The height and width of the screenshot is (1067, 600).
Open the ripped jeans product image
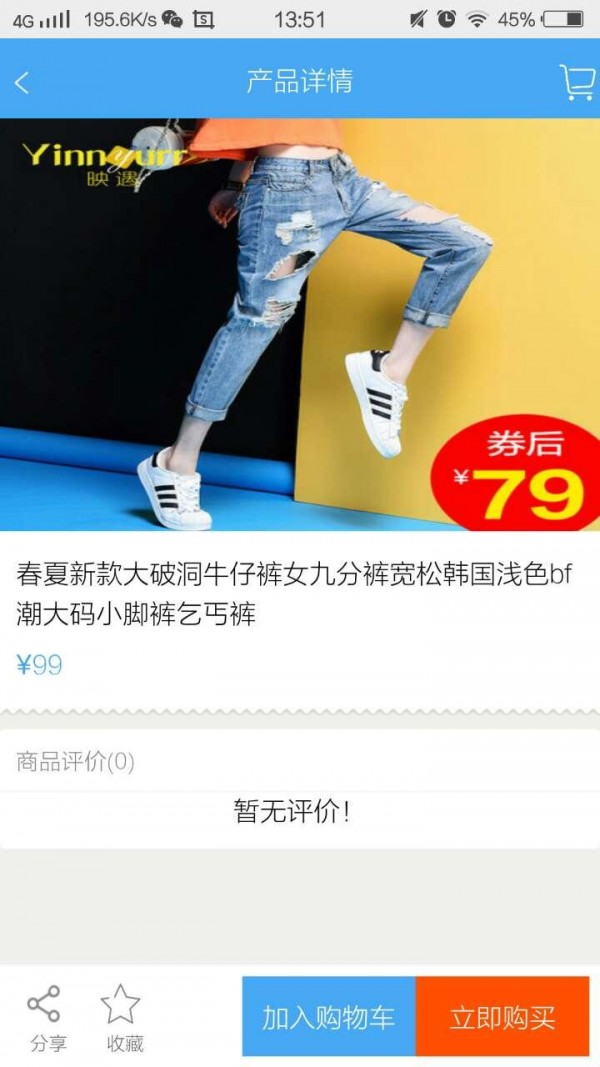pos(300,325)
